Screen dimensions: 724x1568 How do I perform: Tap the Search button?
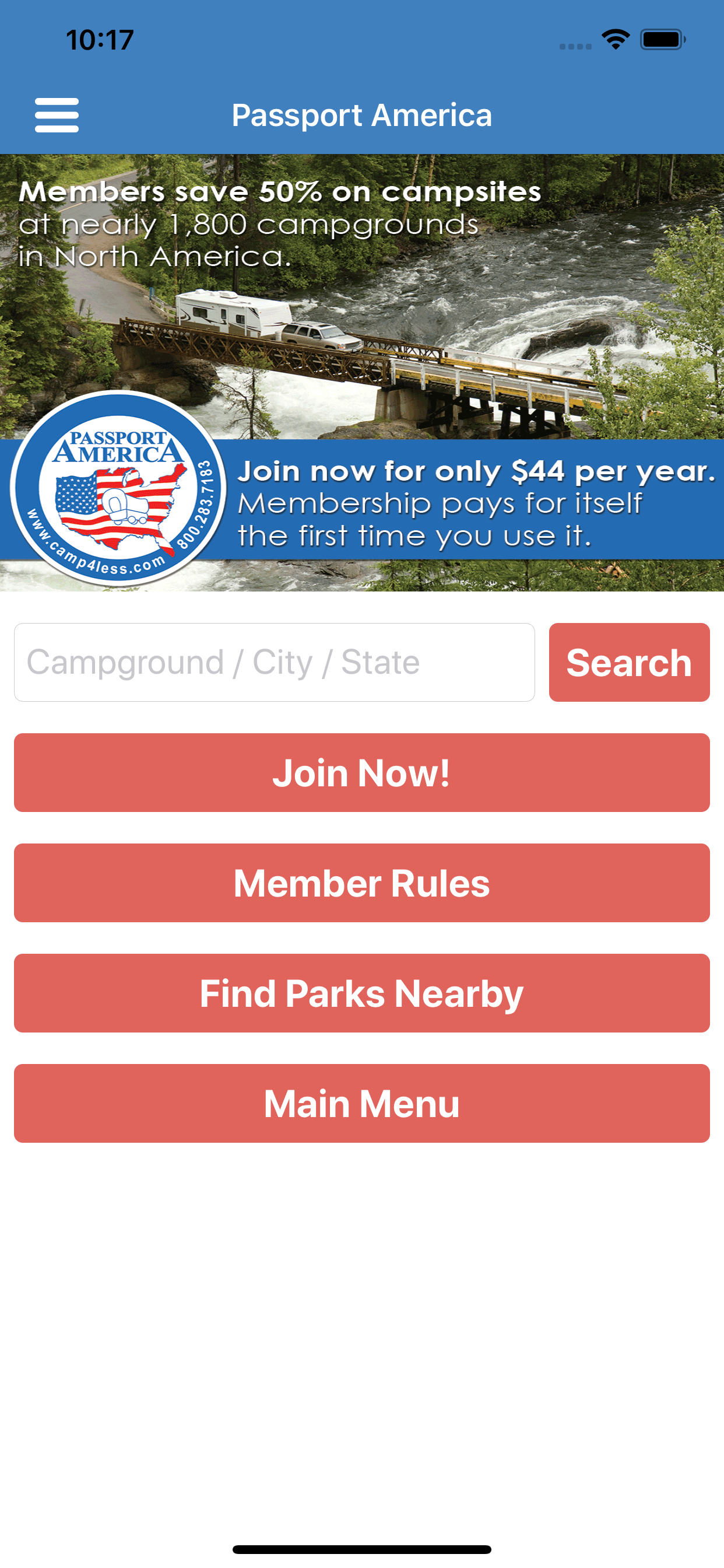coord(628,662)
